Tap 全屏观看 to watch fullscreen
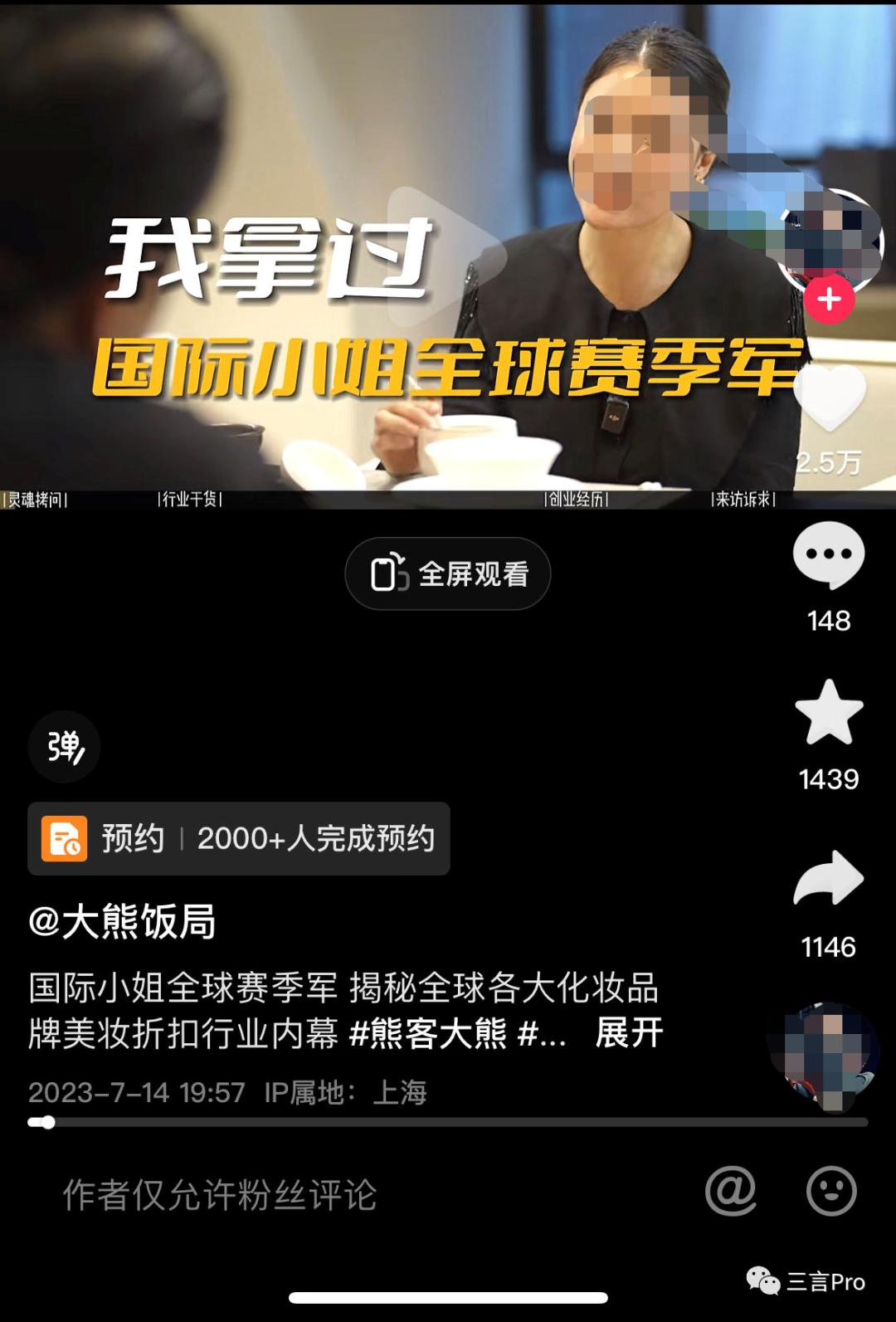Image resolution: width=896 pixels, height=1322 pixels. 448,574
